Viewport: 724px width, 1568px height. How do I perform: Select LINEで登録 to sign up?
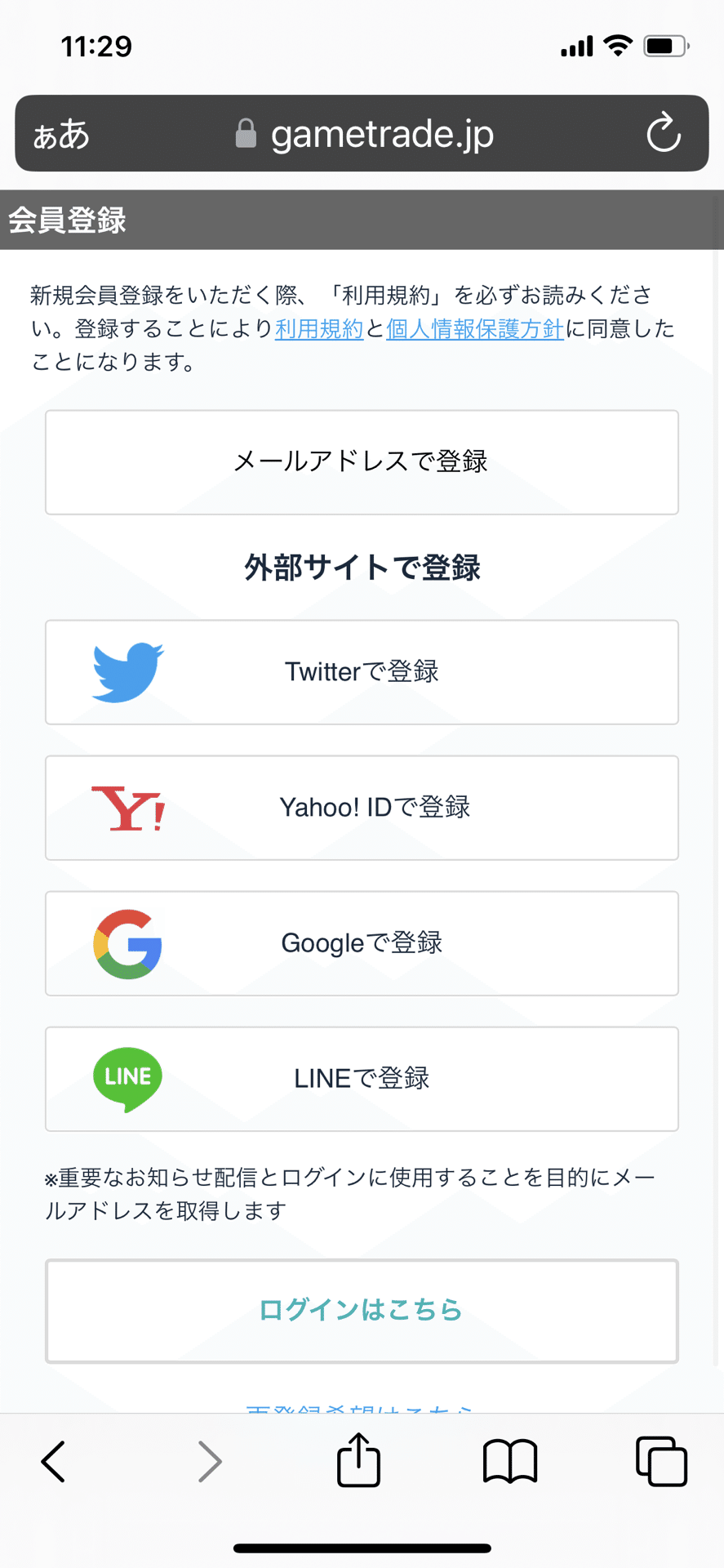[362, 1079]
